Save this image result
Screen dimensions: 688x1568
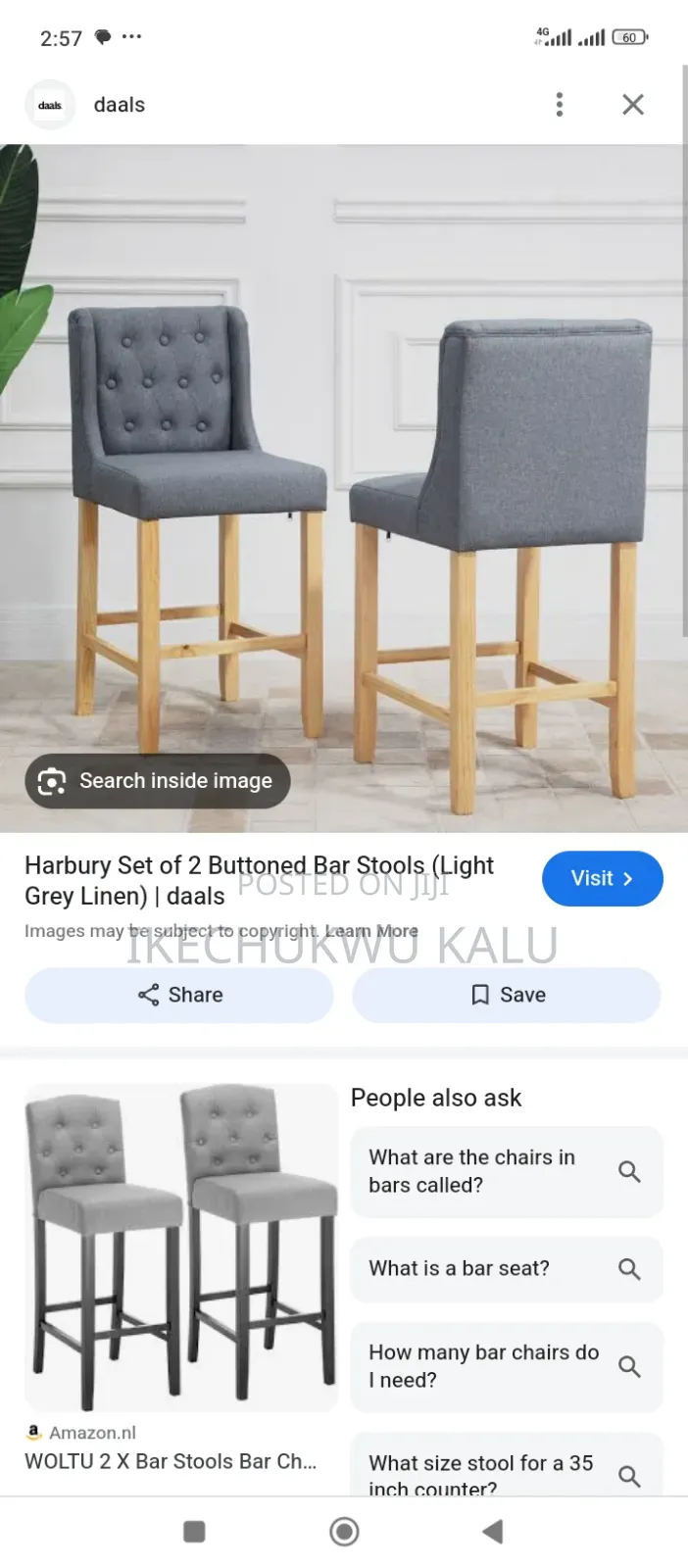tap(507, 995)
